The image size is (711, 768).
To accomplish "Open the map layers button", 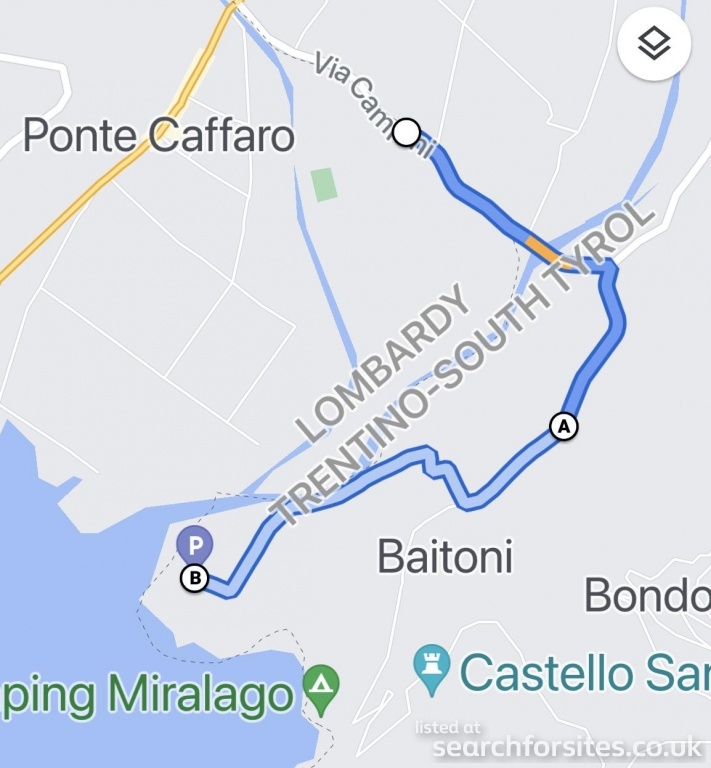I will coord(654,44).
